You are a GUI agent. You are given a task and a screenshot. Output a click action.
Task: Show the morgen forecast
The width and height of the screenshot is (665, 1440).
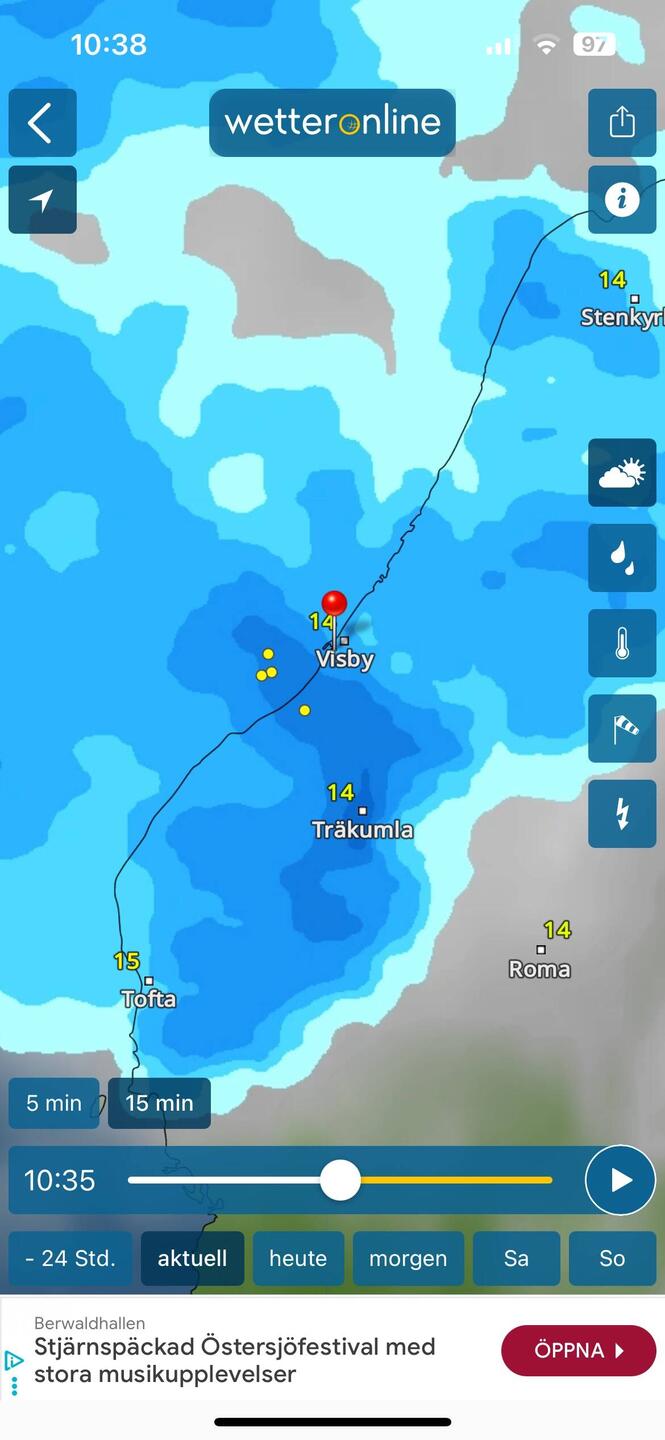(x=407, y=1258)
